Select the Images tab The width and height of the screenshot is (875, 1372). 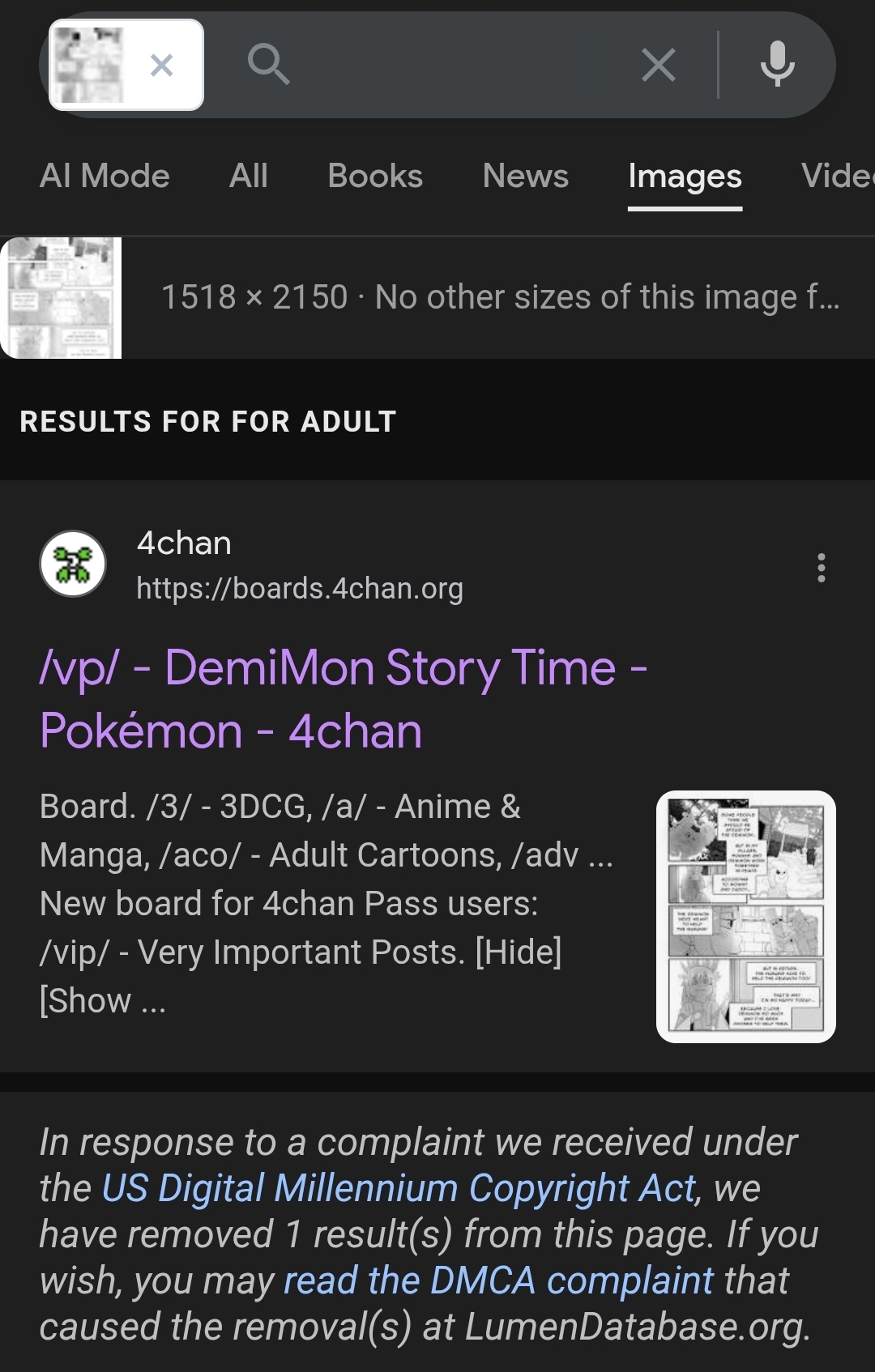pyautogui.click(x=685, y=176)
